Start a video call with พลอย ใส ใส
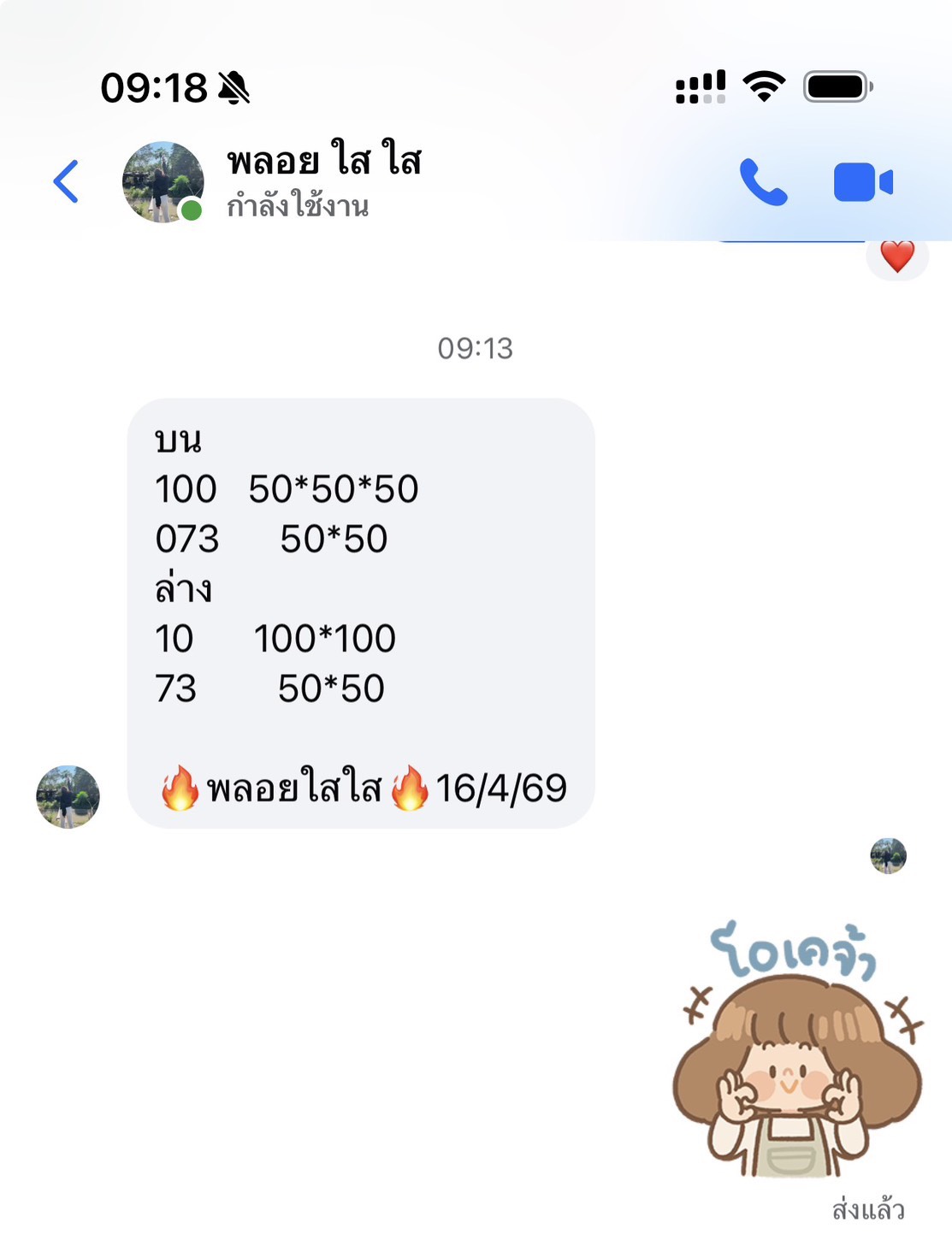This screenshot has height=1258, width=952. click(862, 182)
